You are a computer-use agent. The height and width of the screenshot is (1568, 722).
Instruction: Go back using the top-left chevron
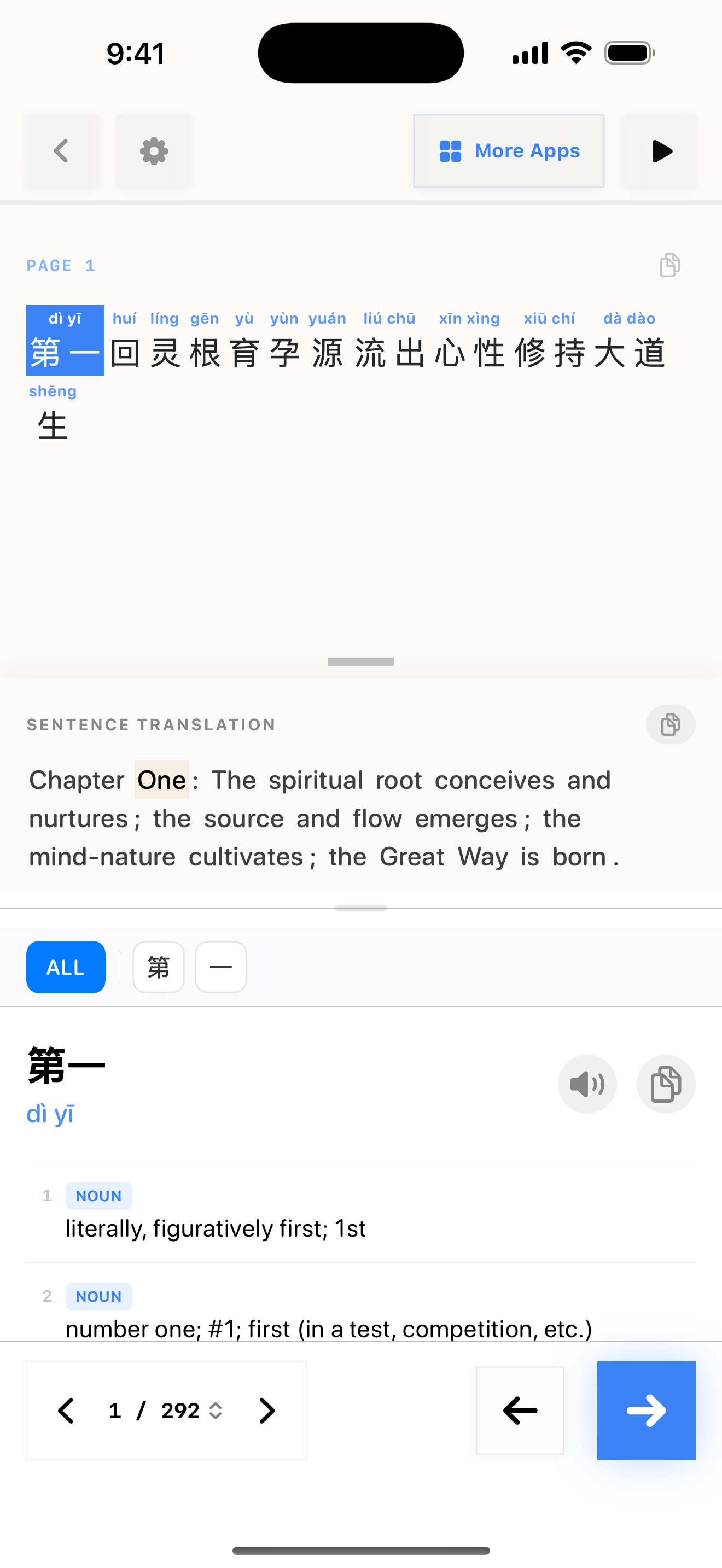(61, 151)
